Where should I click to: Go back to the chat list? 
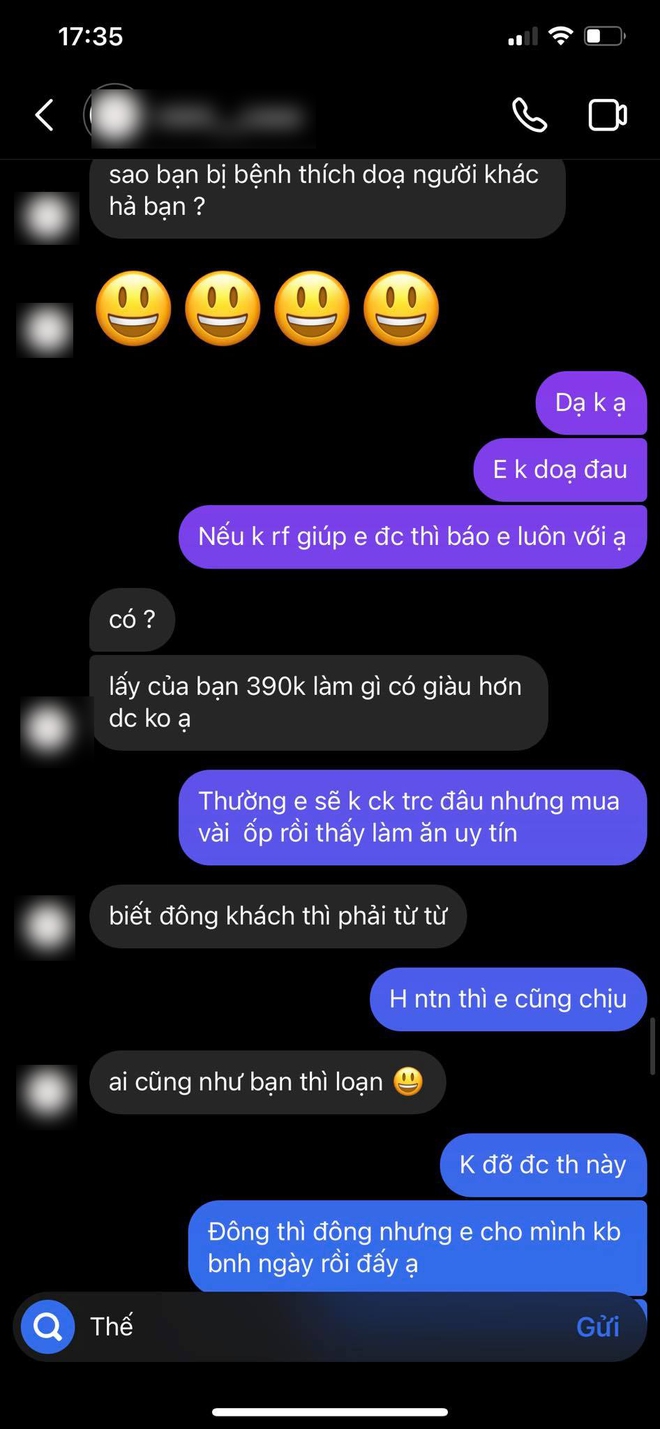click(45, 115)
